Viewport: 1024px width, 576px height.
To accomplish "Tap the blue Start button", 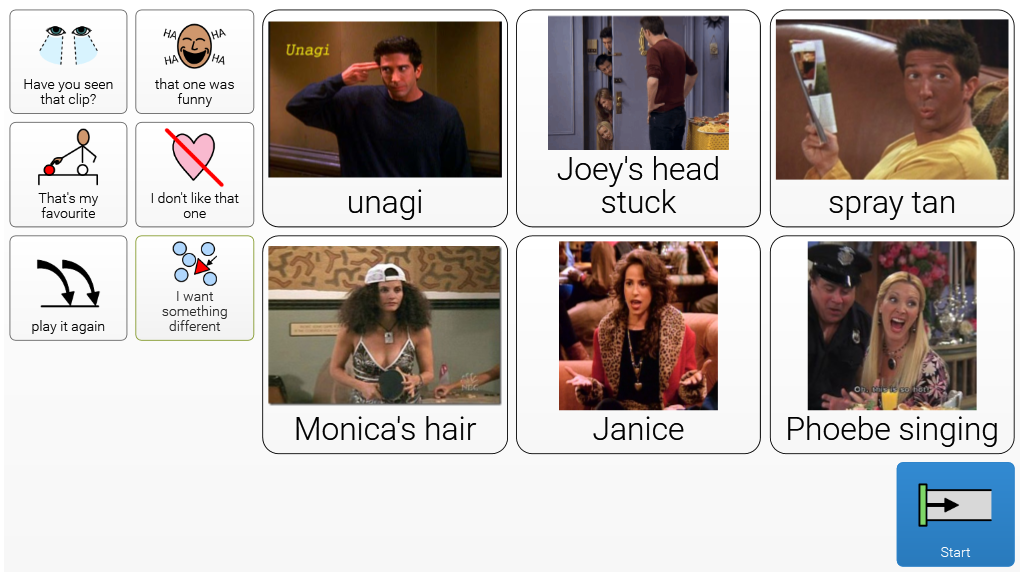I will (955, 514).
